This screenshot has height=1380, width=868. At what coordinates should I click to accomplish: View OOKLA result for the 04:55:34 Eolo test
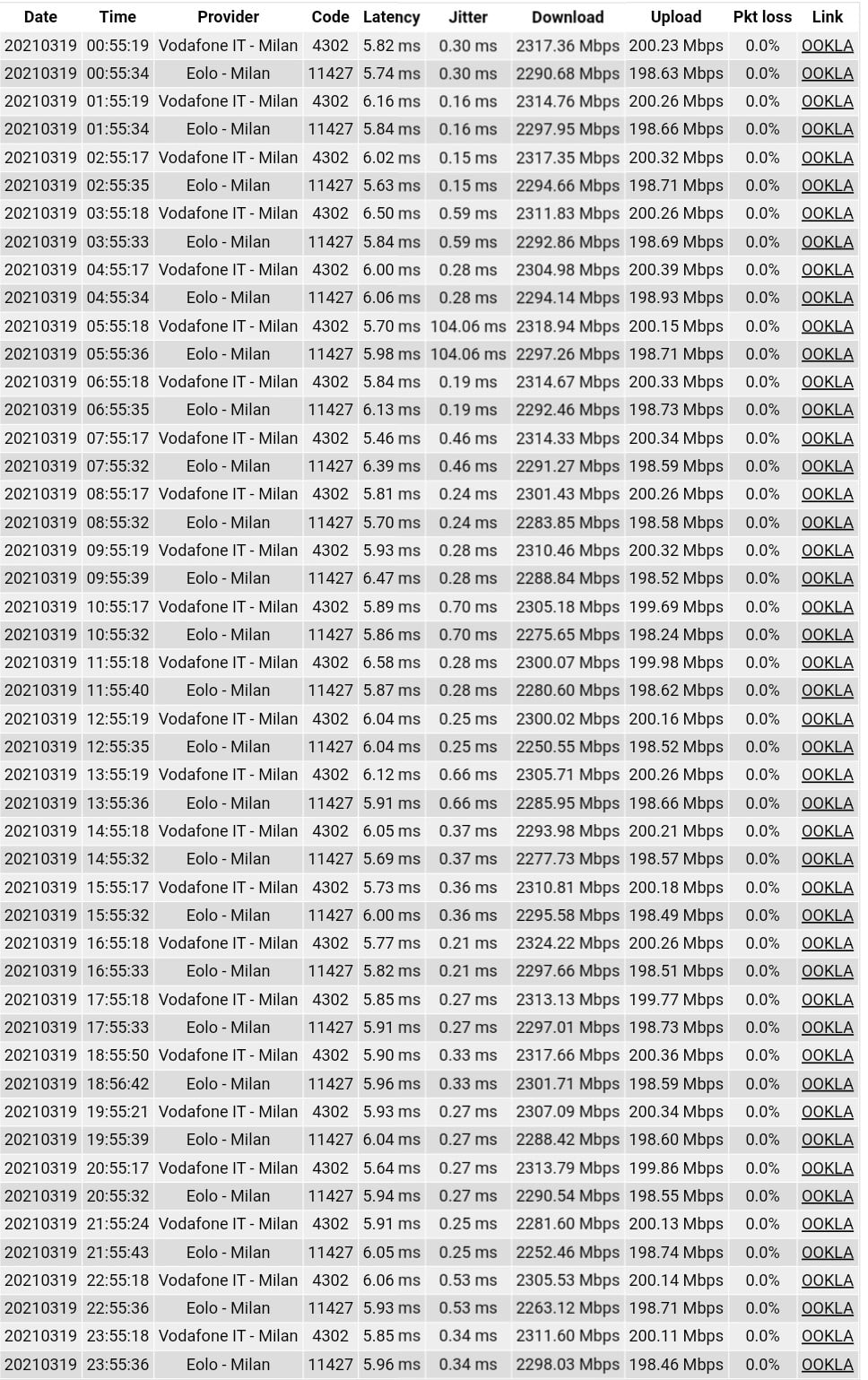coord(827,298)
